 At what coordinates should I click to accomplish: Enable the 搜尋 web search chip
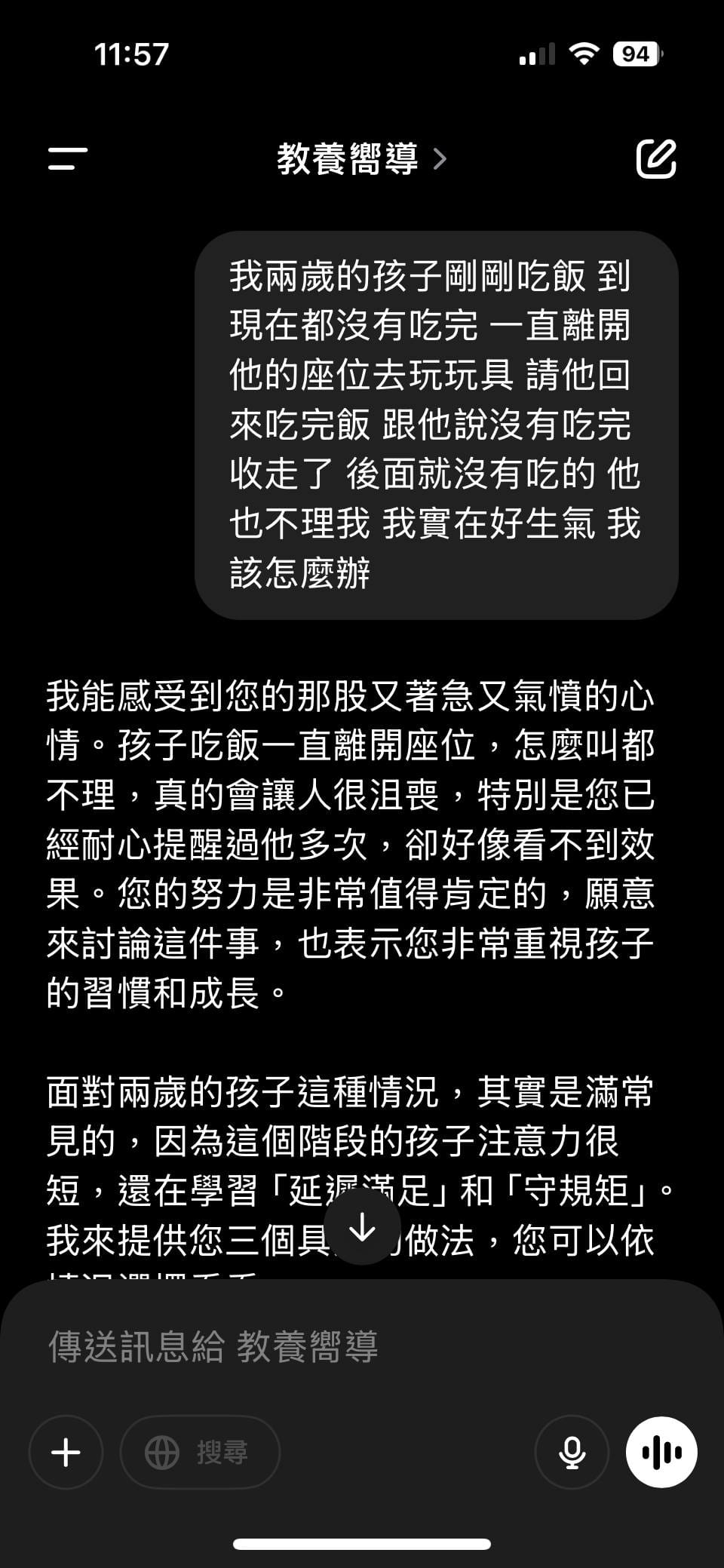(200, 1452)
